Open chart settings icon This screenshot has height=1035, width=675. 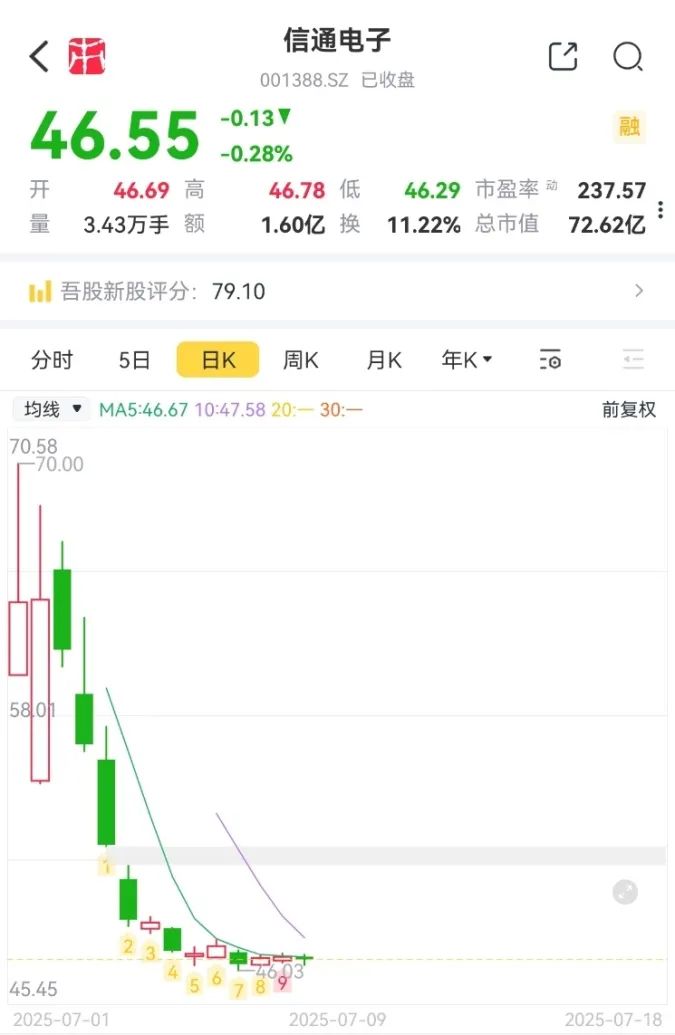click(x=550, y=360)
